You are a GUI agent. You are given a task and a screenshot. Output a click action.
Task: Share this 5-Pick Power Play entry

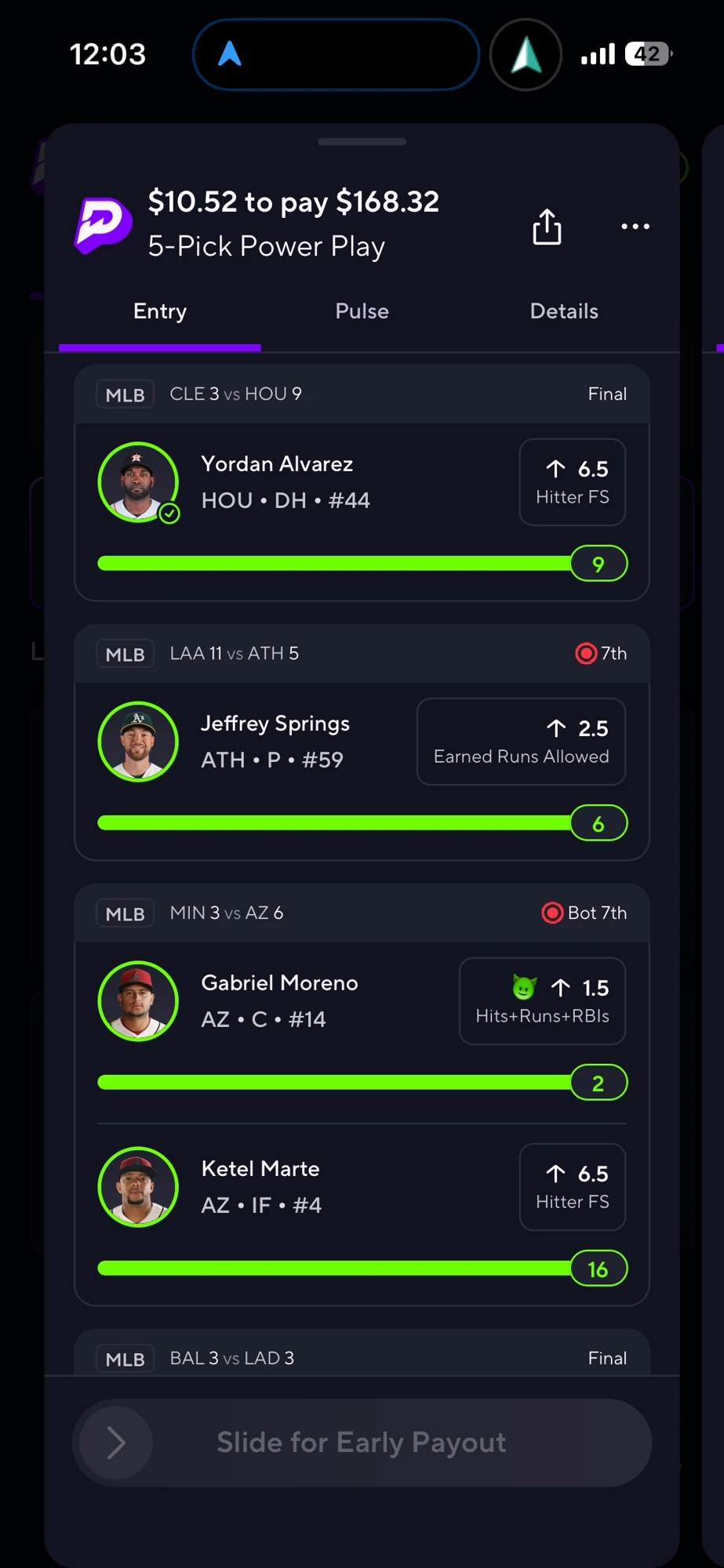(547, 227)
